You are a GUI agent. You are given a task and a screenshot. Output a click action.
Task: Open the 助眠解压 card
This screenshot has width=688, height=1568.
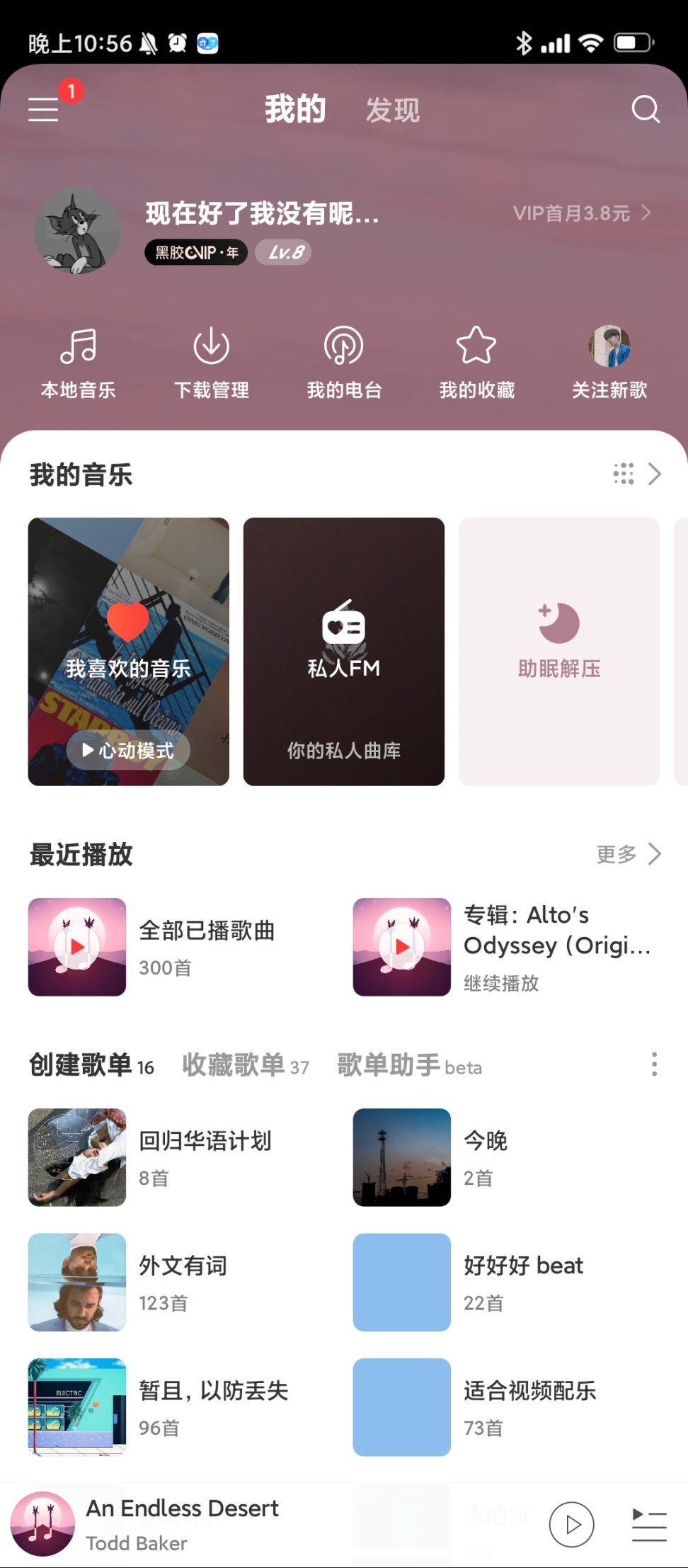tap(559, 651)
